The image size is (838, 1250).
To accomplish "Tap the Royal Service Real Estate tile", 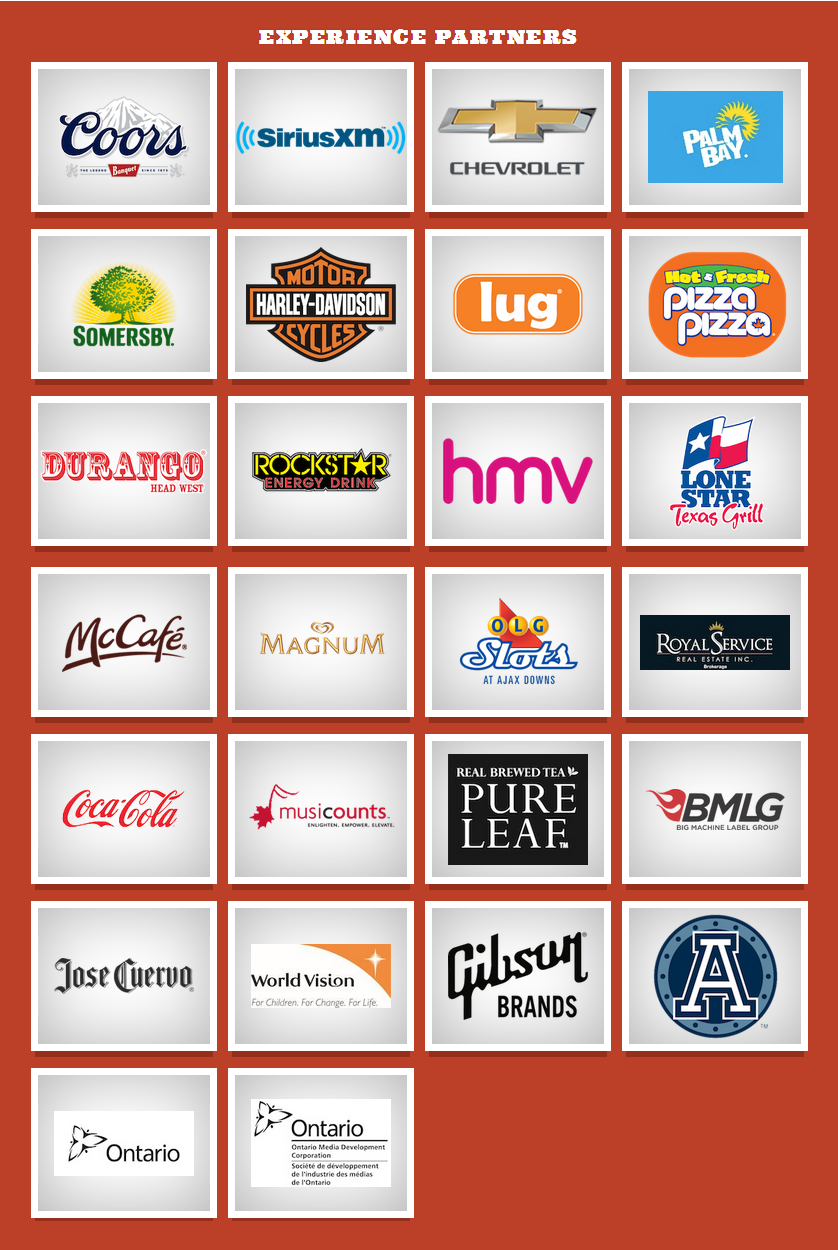I will [715, 642].
